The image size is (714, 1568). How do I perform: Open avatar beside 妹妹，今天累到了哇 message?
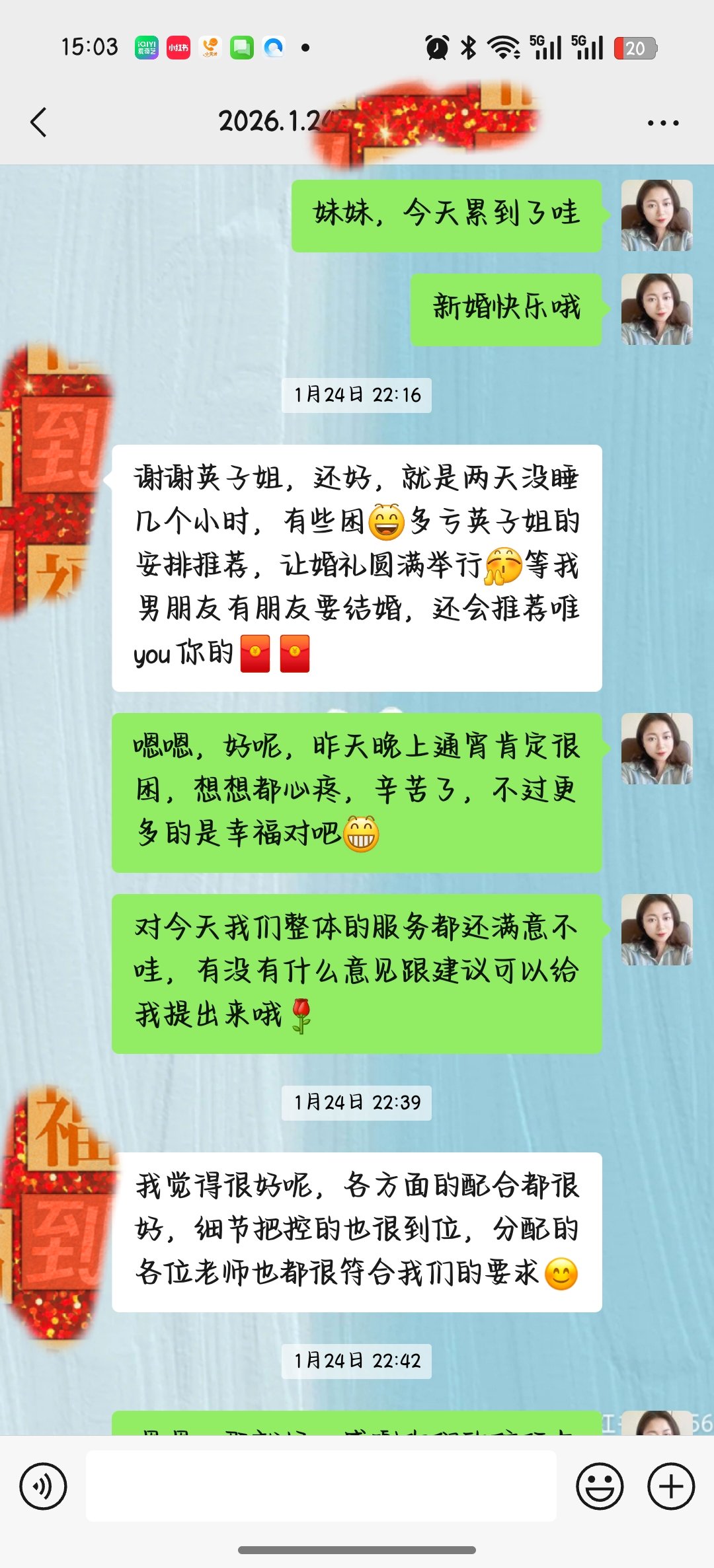pos(656,215)
